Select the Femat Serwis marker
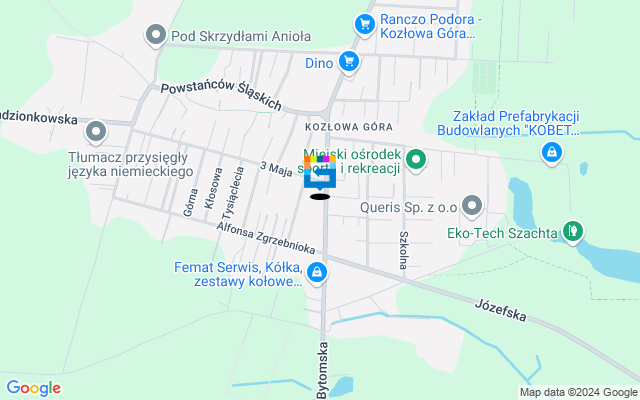The height and width of the screenshot is (400, 640). [316, 272]
